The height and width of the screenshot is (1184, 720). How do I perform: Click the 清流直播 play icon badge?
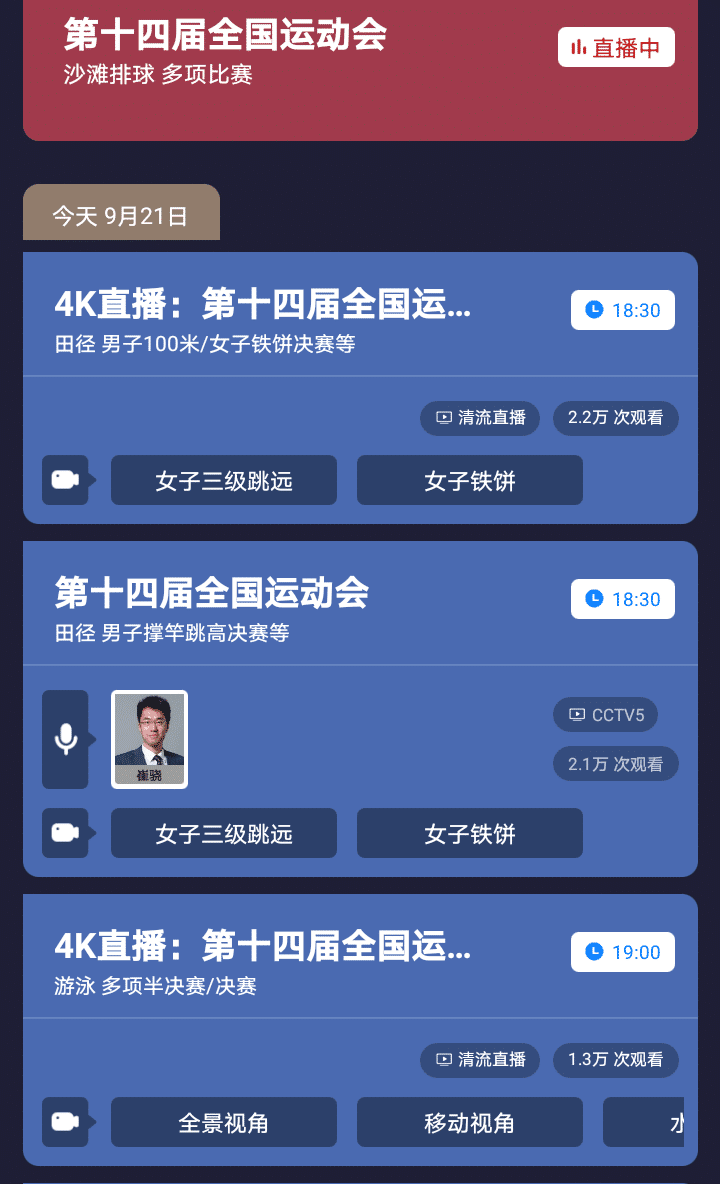[444, 418]
